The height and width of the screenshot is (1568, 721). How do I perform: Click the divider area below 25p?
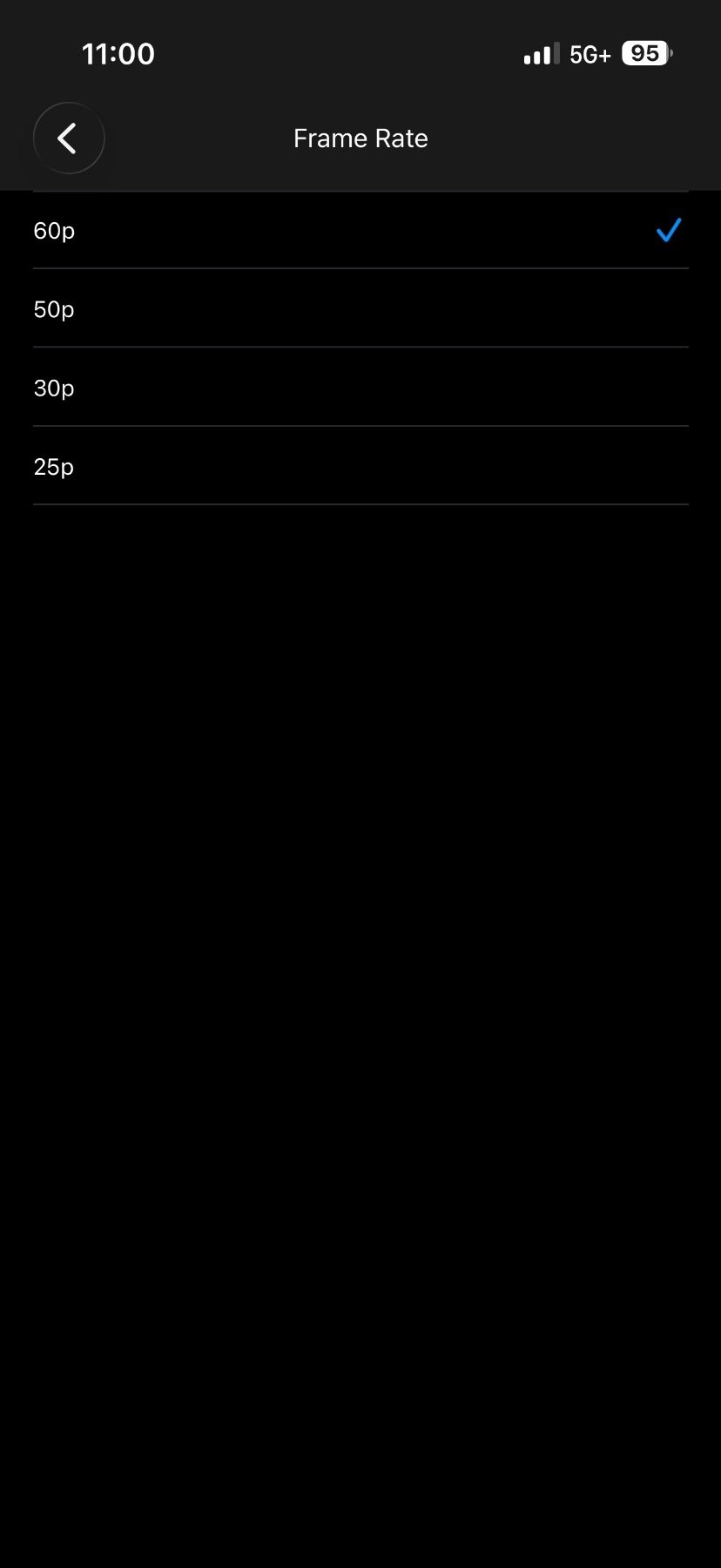pos(360,504)
